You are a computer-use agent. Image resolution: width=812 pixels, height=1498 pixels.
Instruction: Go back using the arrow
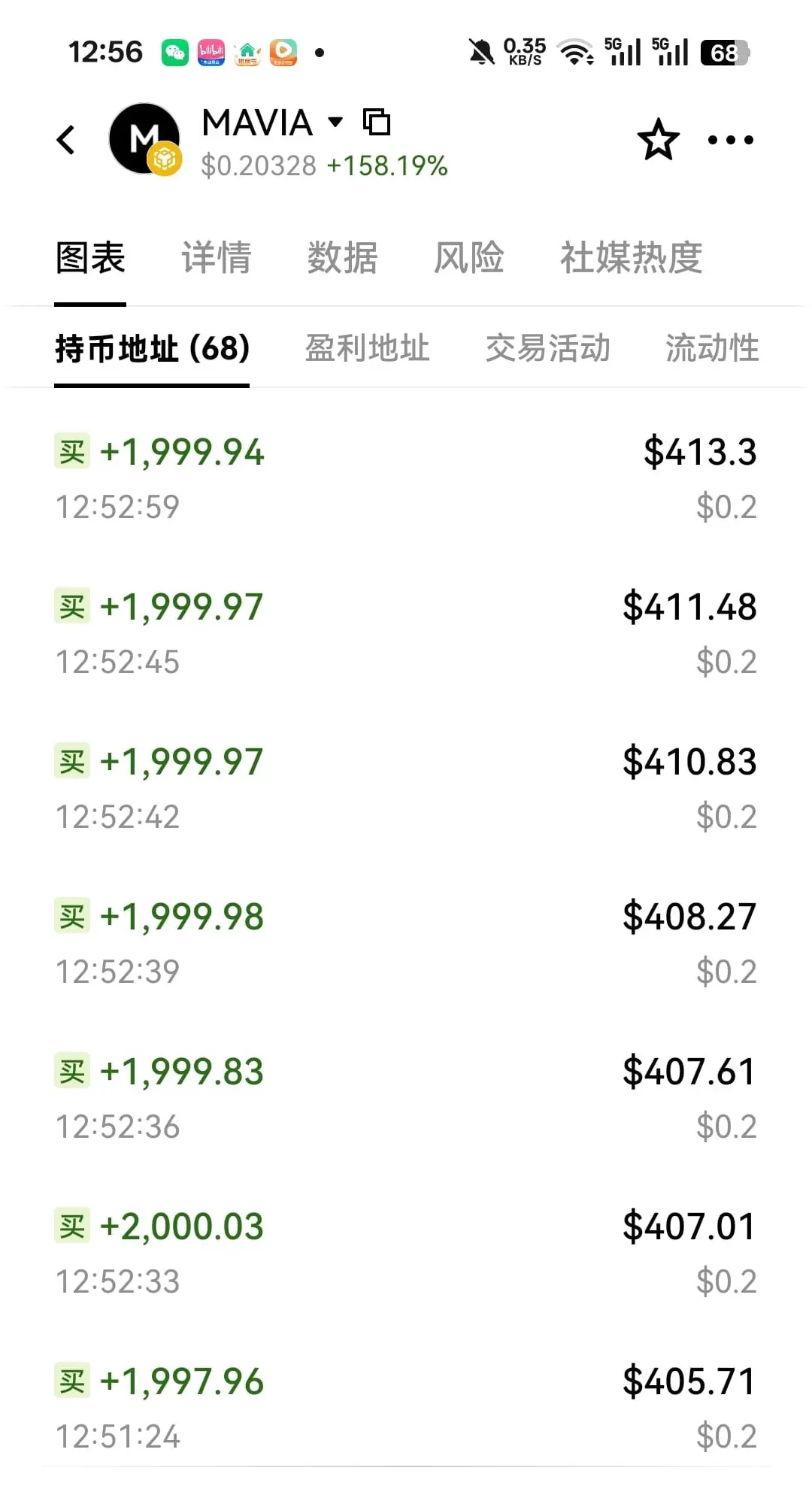point(66,140)
